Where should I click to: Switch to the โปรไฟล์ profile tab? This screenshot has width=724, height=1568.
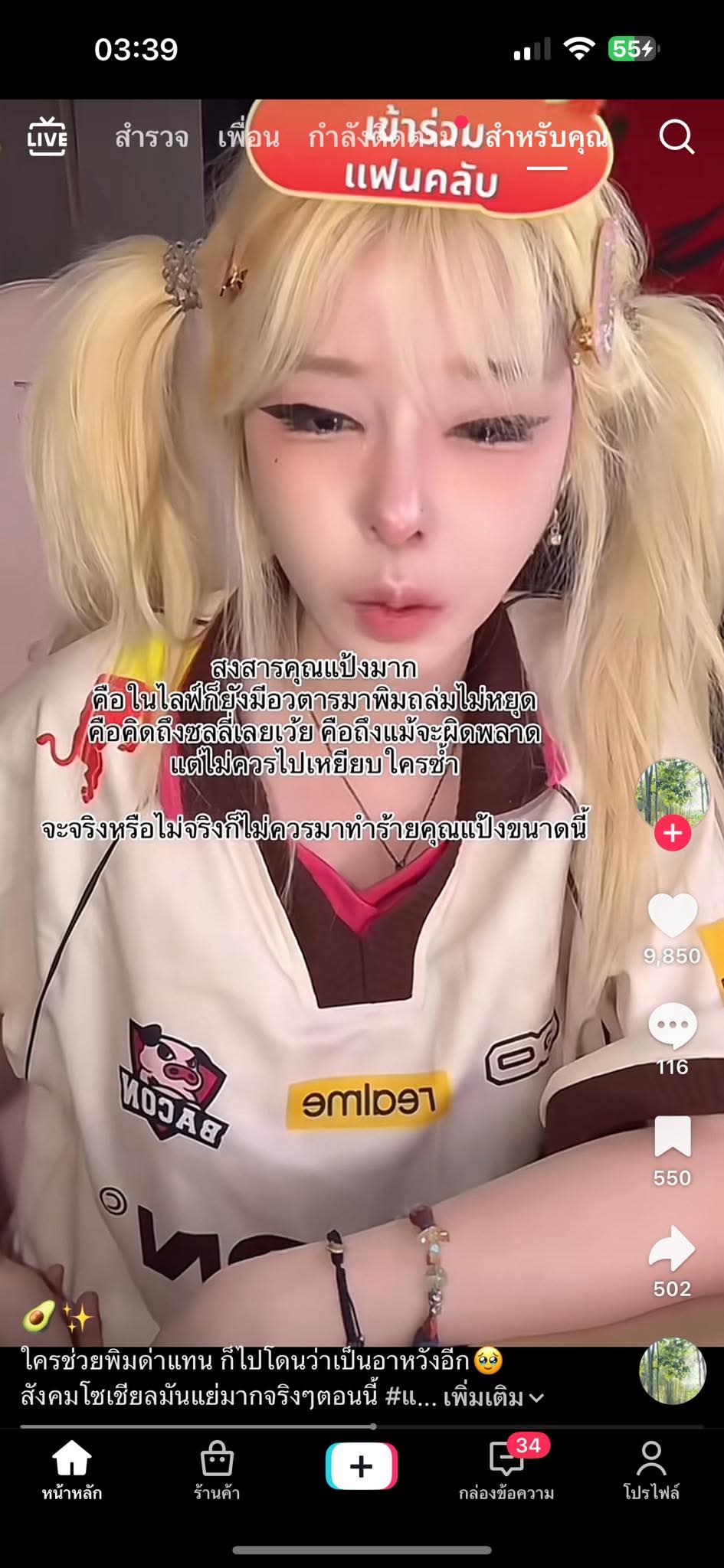[x=651, y=1471]
